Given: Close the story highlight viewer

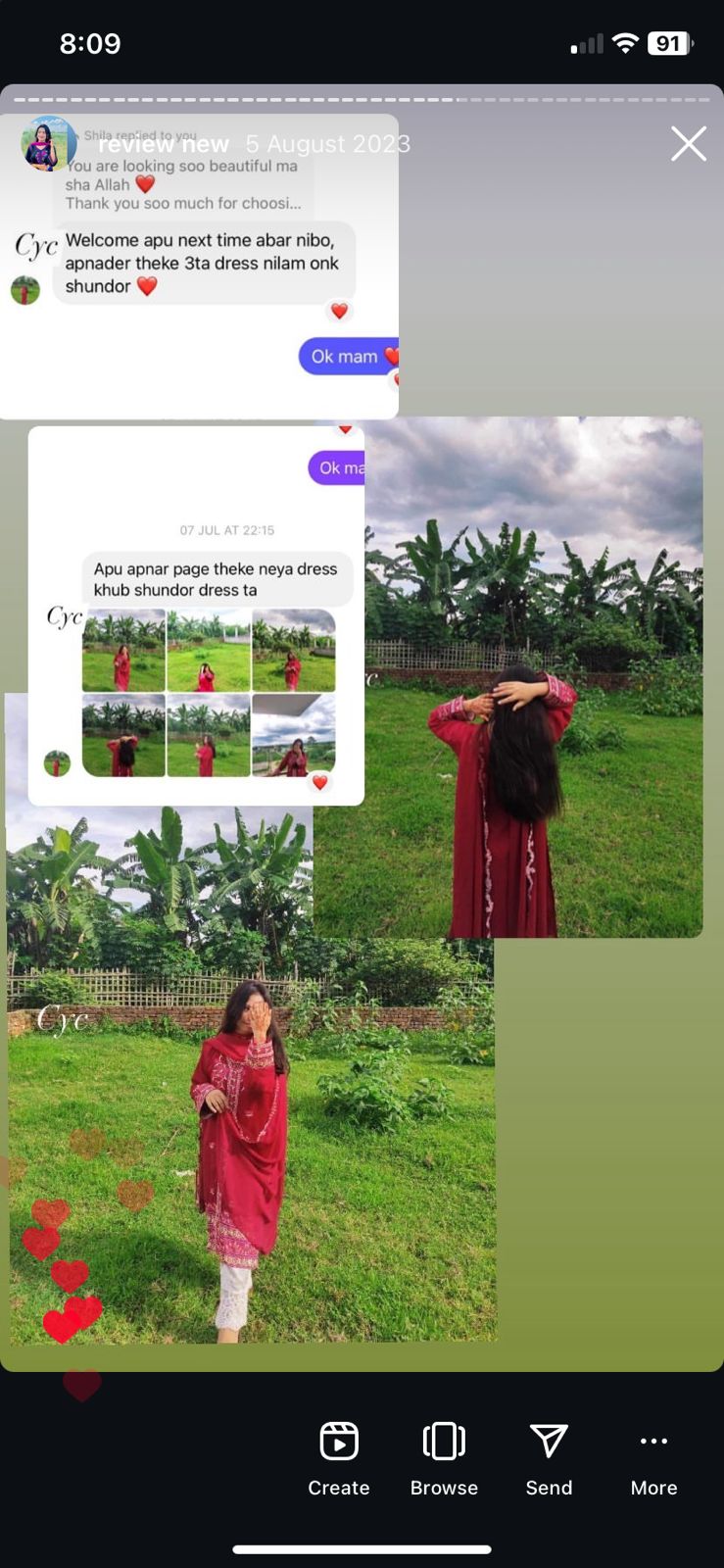Looking at the screenshot, I should 688,144.
